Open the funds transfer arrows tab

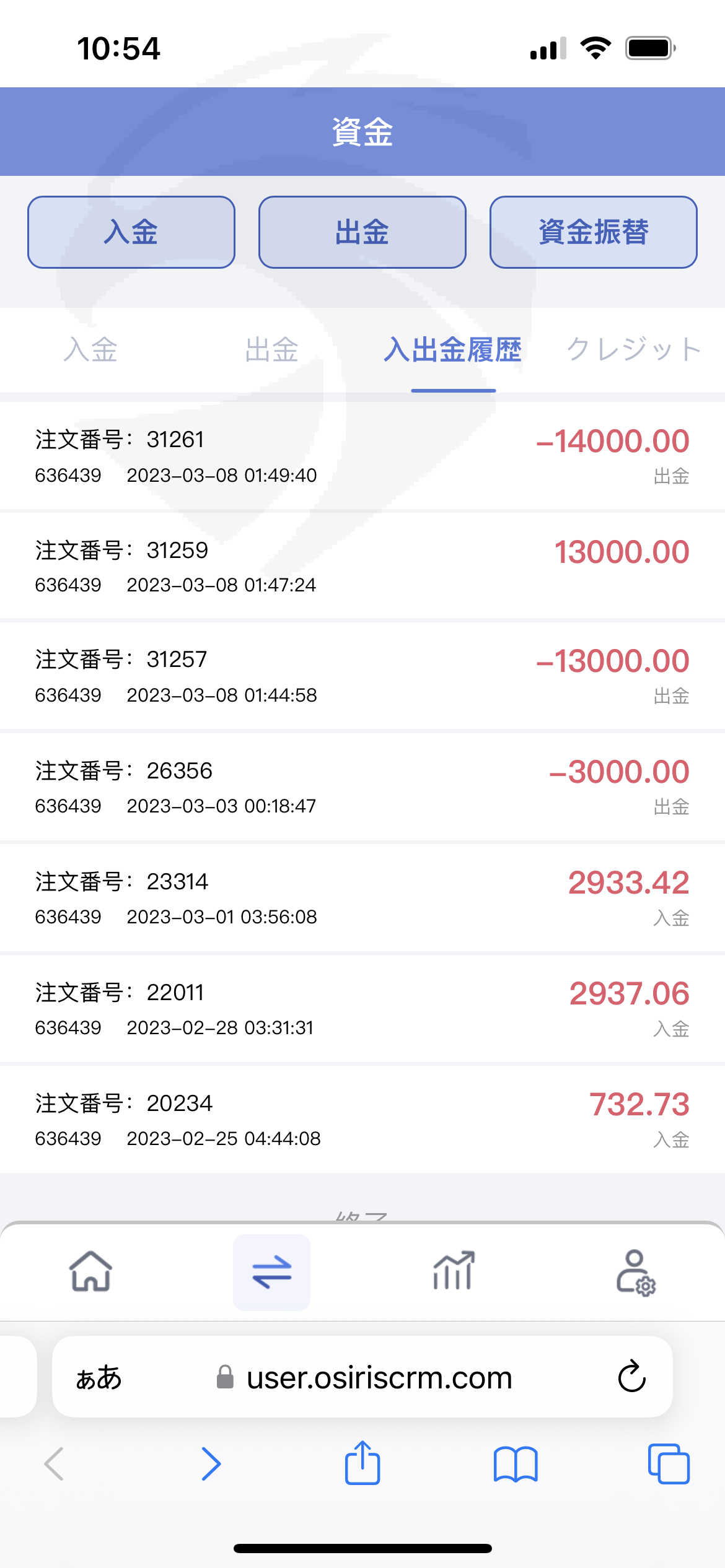click(x=271, y=1272)
